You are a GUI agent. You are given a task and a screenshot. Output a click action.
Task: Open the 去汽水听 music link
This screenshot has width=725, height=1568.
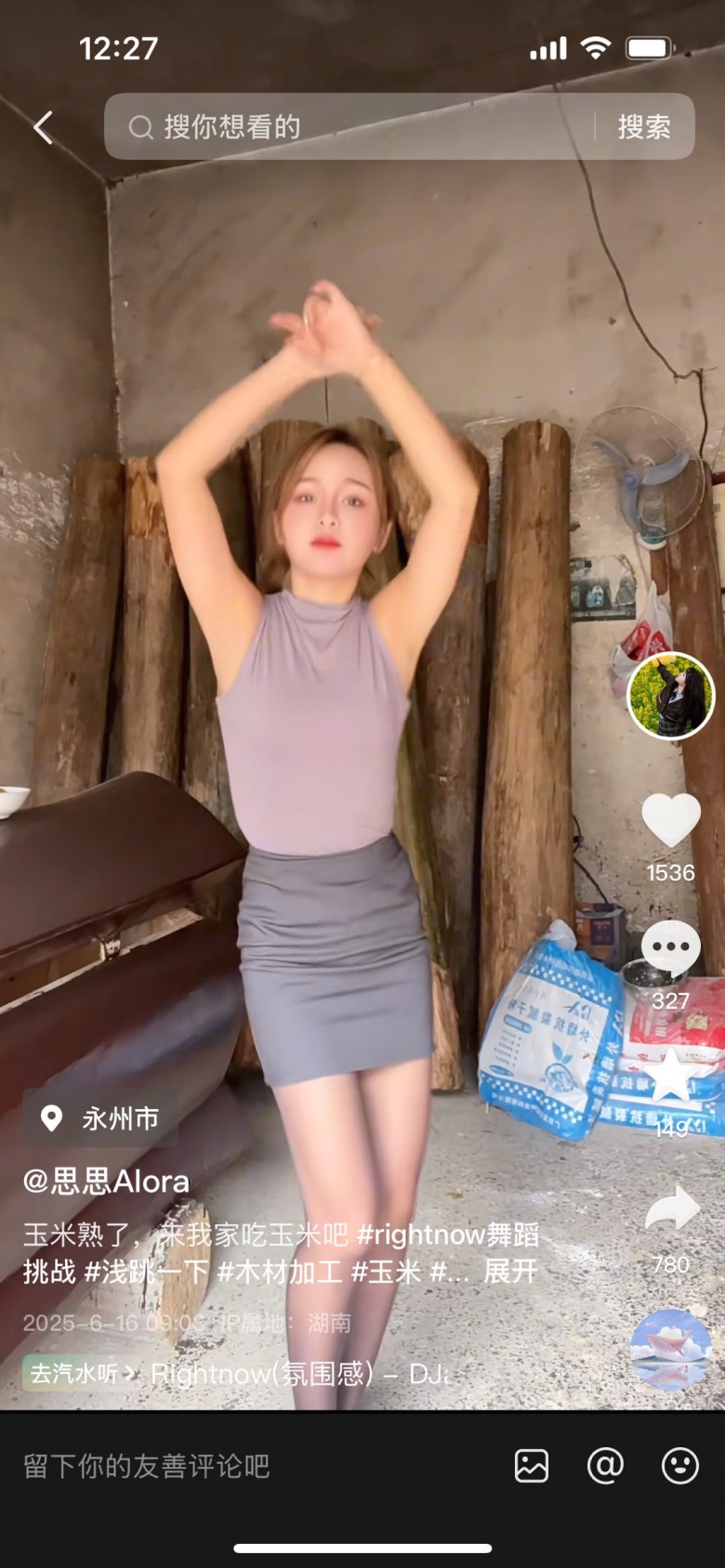[x=79, y=1373]
